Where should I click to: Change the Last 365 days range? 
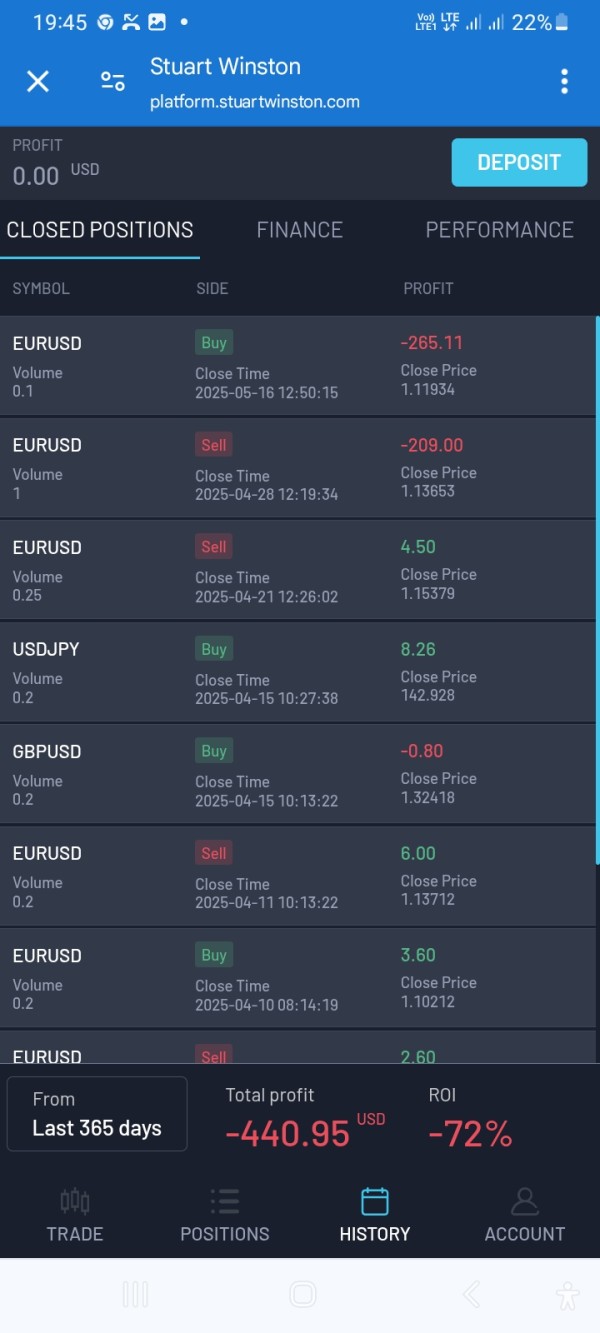click(x=97, y=1114)
